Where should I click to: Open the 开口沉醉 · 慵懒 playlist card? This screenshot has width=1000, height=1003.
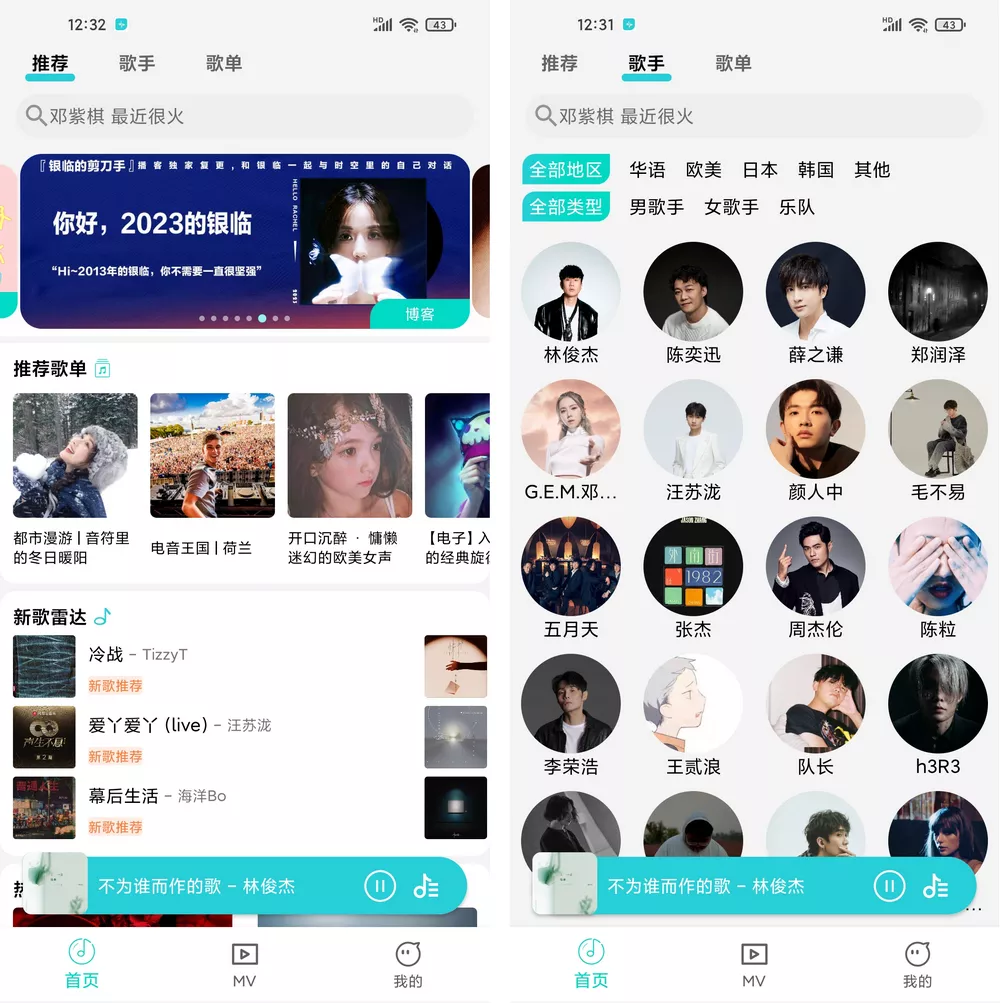click(349, 455)
